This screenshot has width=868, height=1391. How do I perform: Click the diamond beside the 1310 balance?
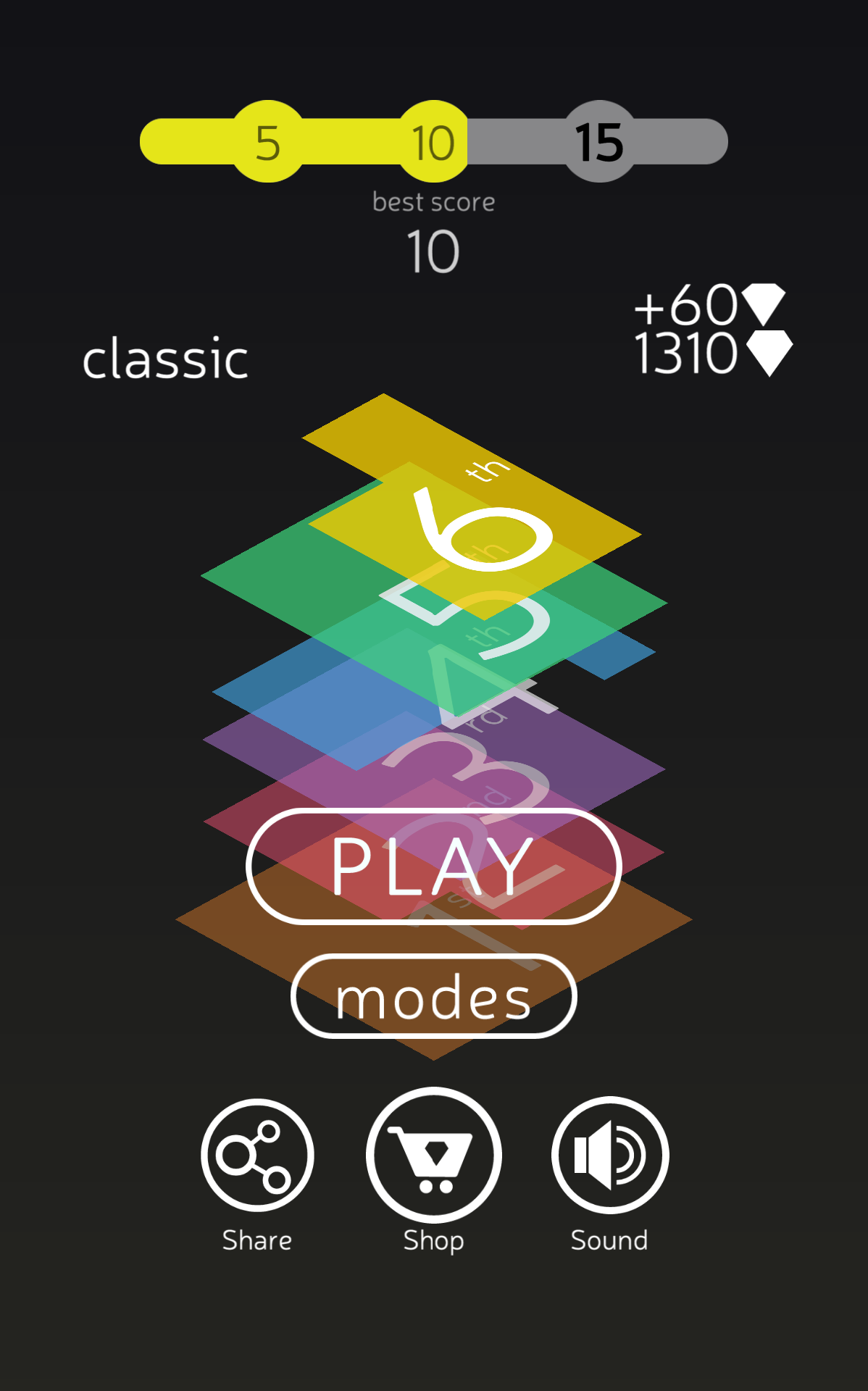(x=770, y=353)
